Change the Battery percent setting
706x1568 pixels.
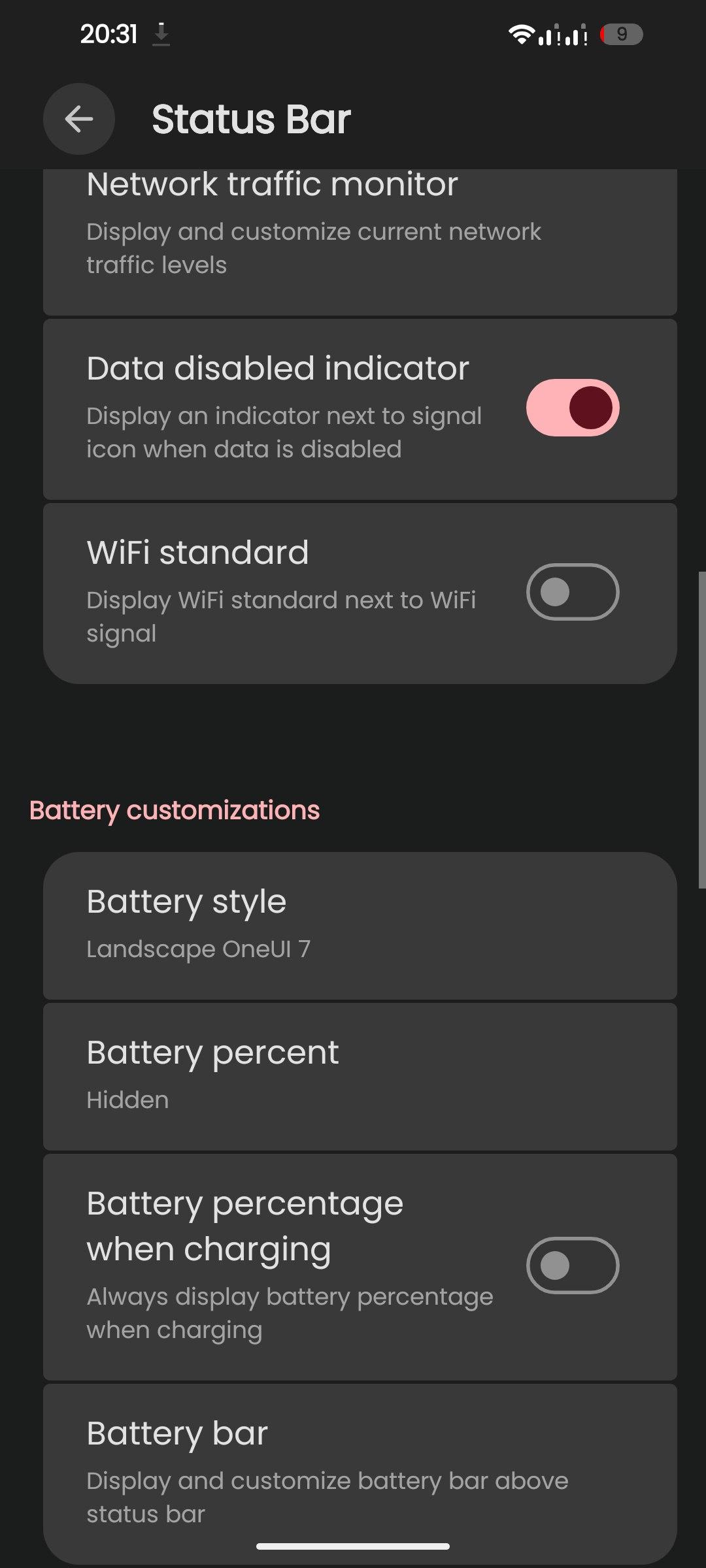360,1077
